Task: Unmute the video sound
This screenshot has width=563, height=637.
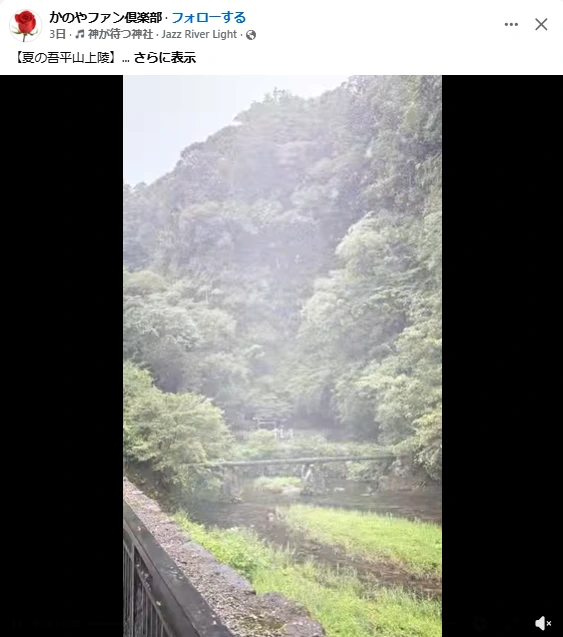Action: [543, 623]
